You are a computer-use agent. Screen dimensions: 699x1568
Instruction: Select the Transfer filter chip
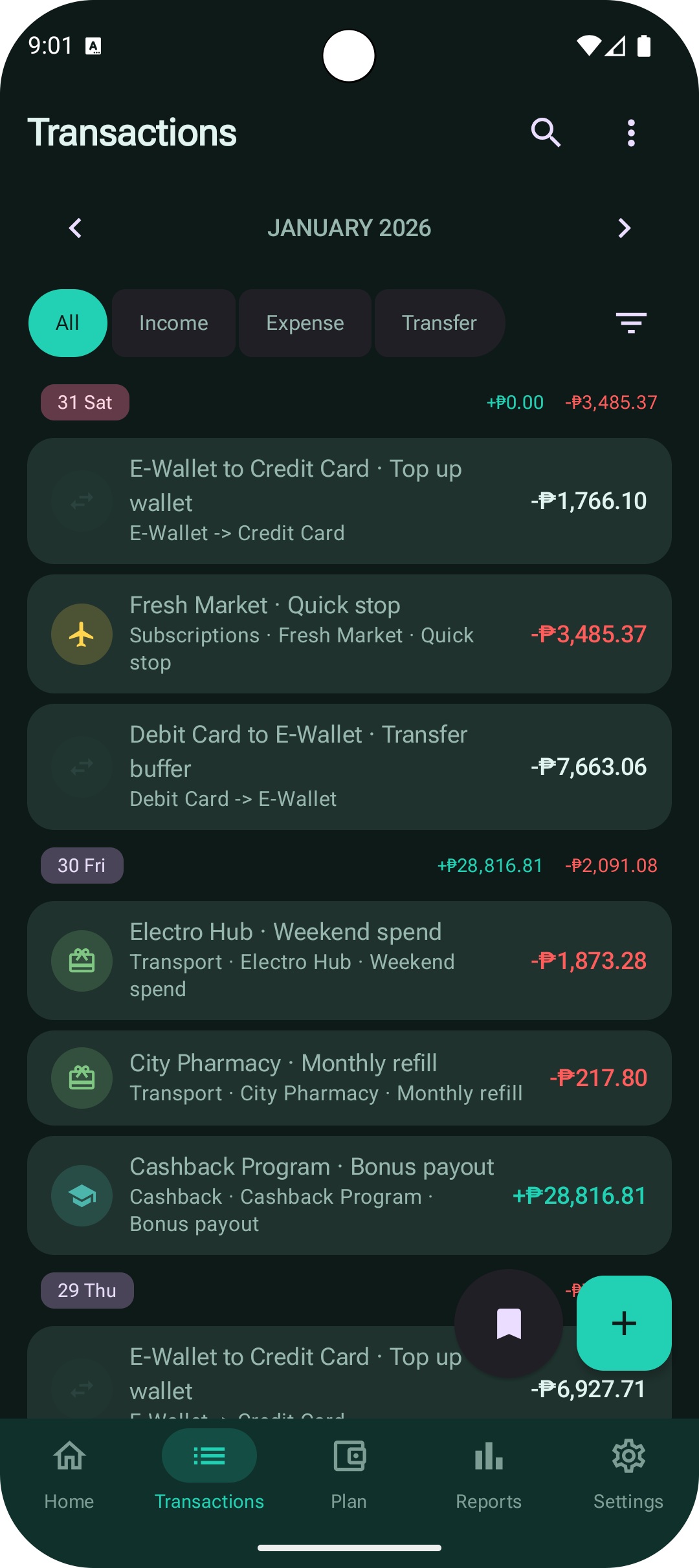(x=439, y=323)
